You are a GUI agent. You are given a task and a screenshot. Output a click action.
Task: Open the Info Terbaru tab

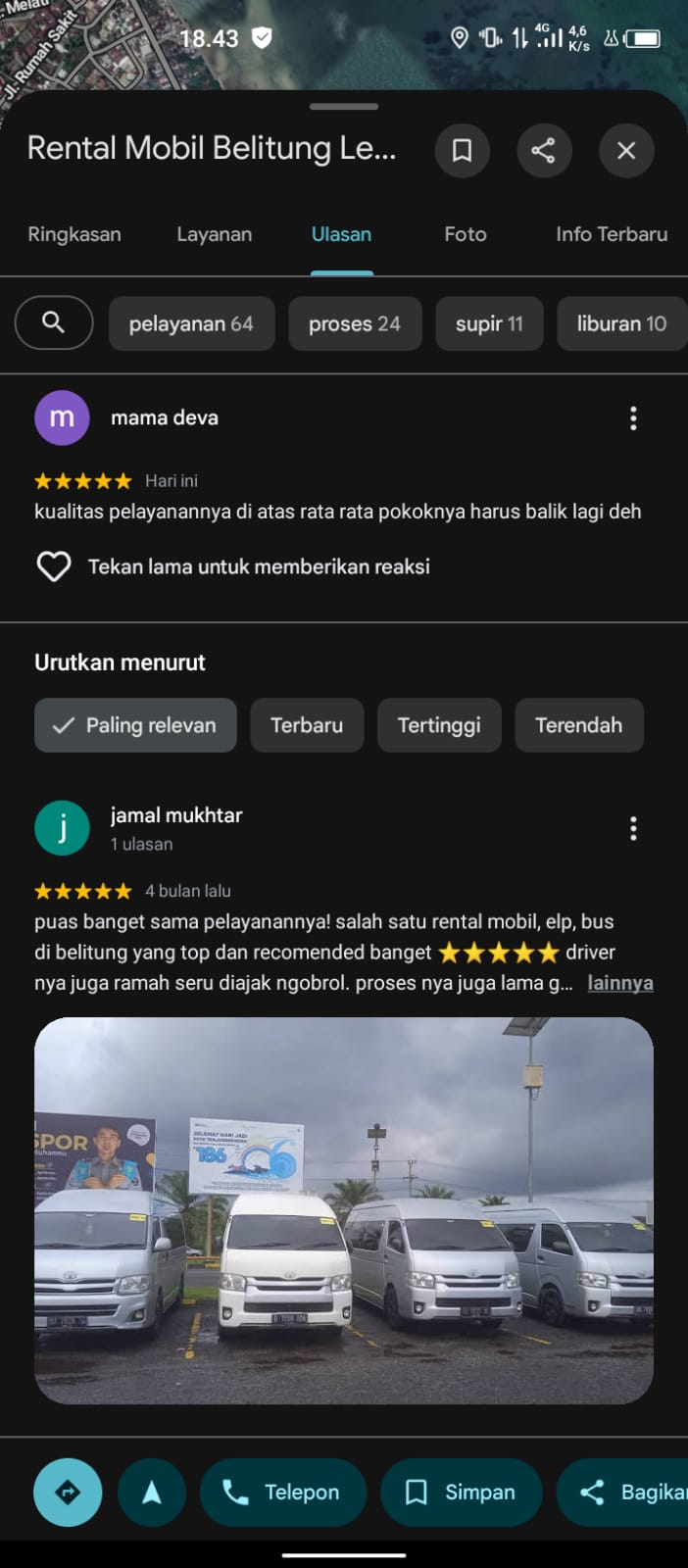[612, 234]
